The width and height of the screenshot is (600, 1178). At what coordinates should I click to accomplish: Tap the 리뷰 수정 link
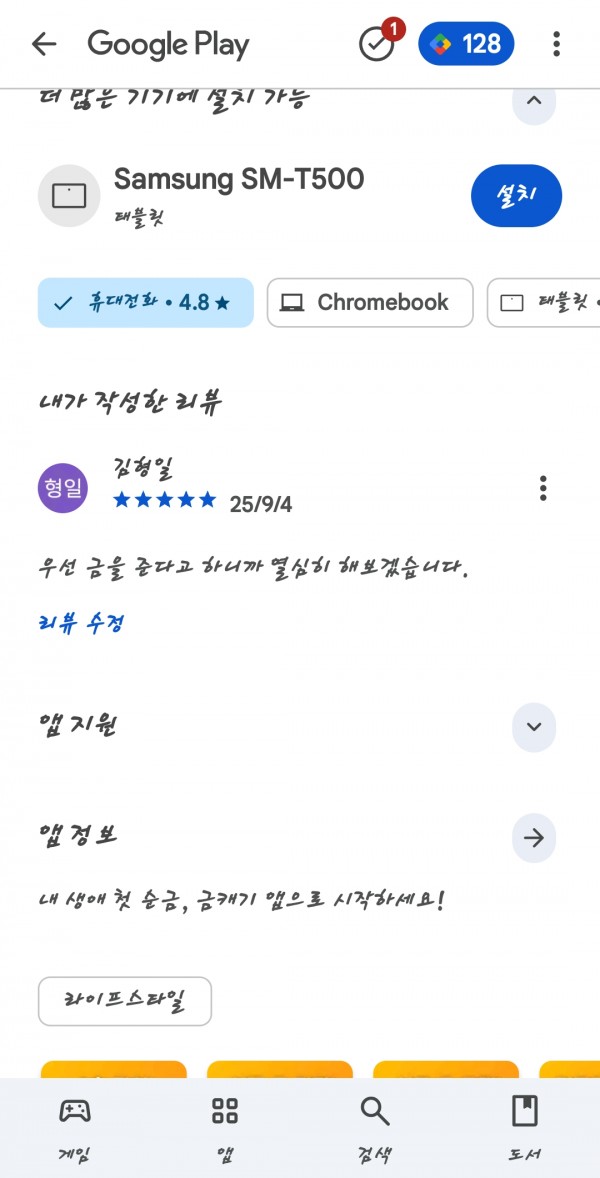(81, 623)
